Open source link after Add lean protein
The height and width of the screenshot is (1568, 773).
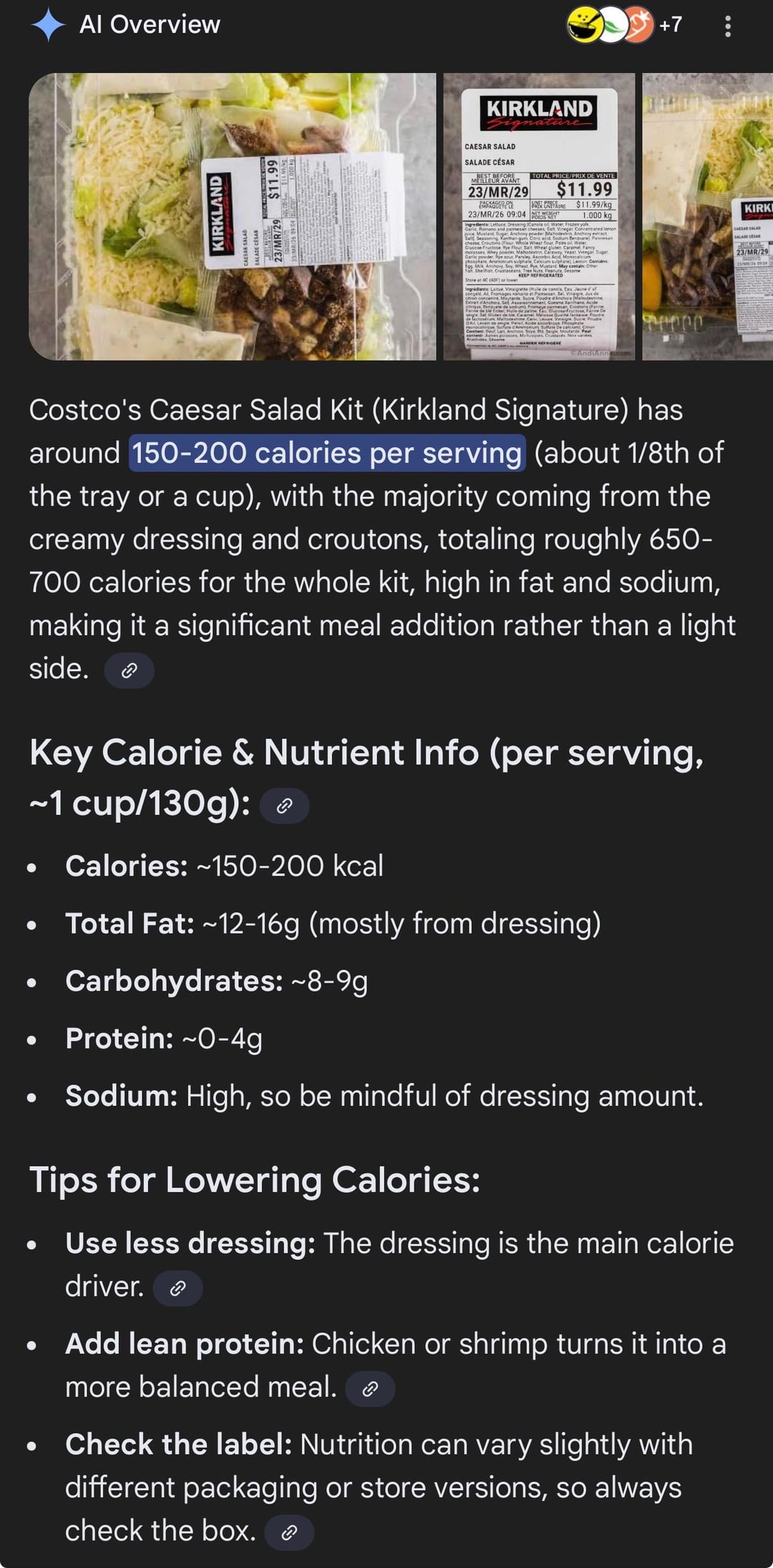tap(370, 1389)
